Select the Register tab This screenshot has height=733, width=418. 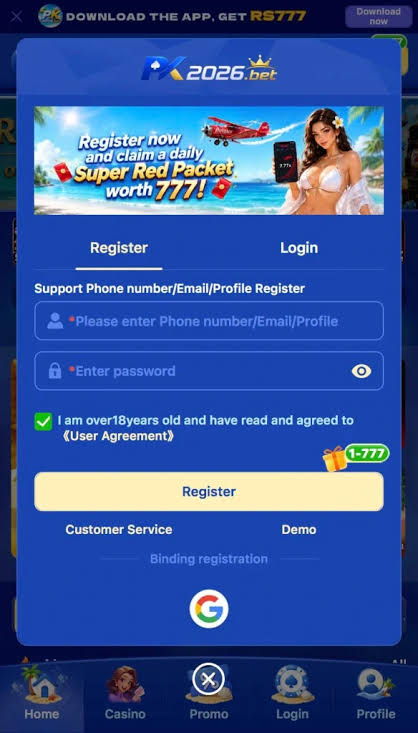click(119, 248)
